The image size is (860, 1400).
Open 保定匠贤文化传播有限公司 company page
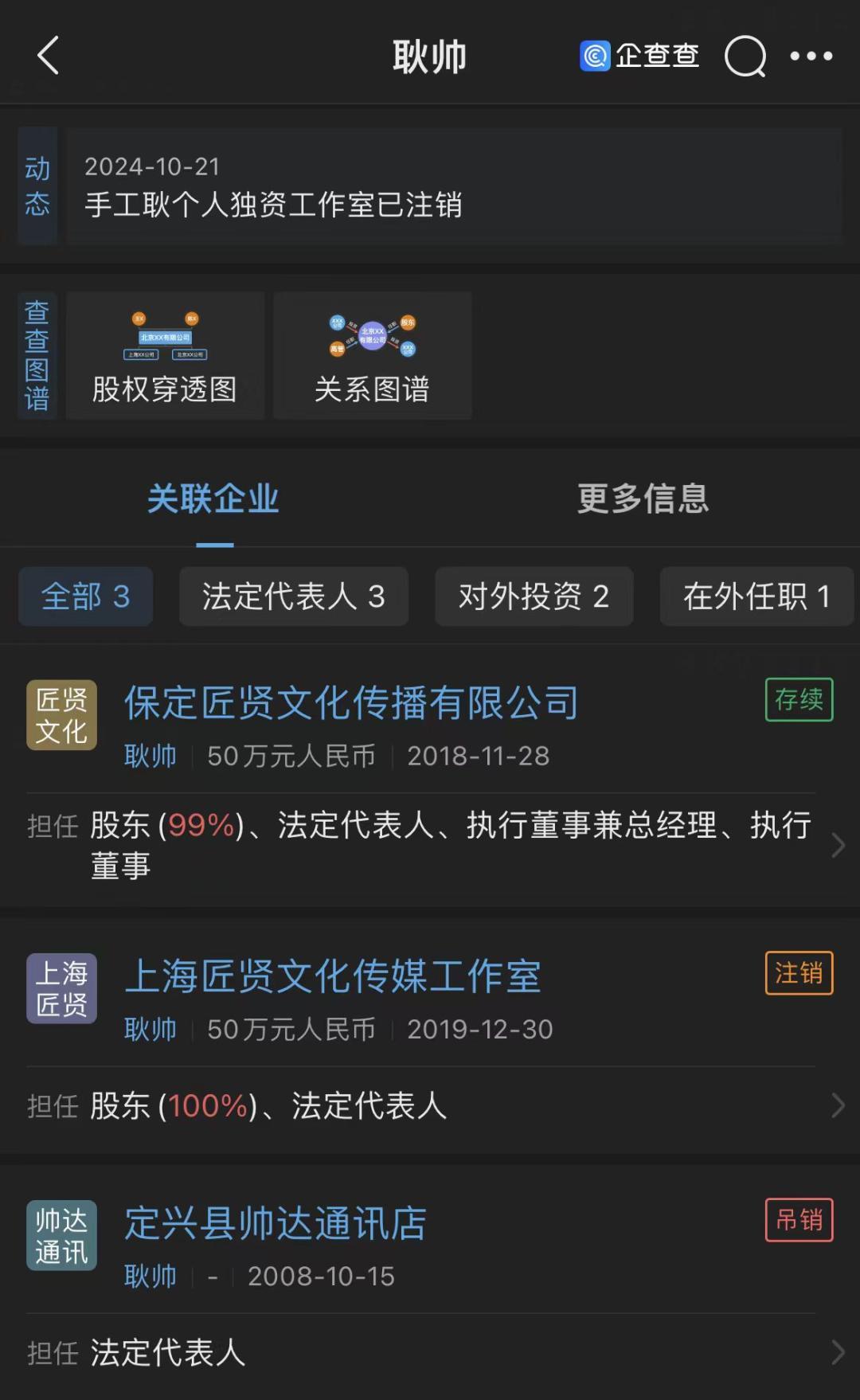pos(351,703)
